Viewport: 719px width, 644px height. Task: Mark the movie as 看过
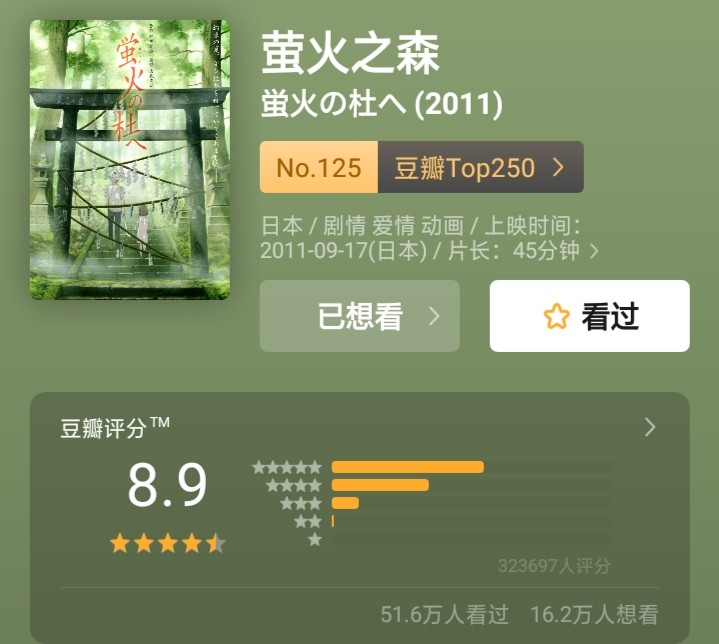pos(589,317)
